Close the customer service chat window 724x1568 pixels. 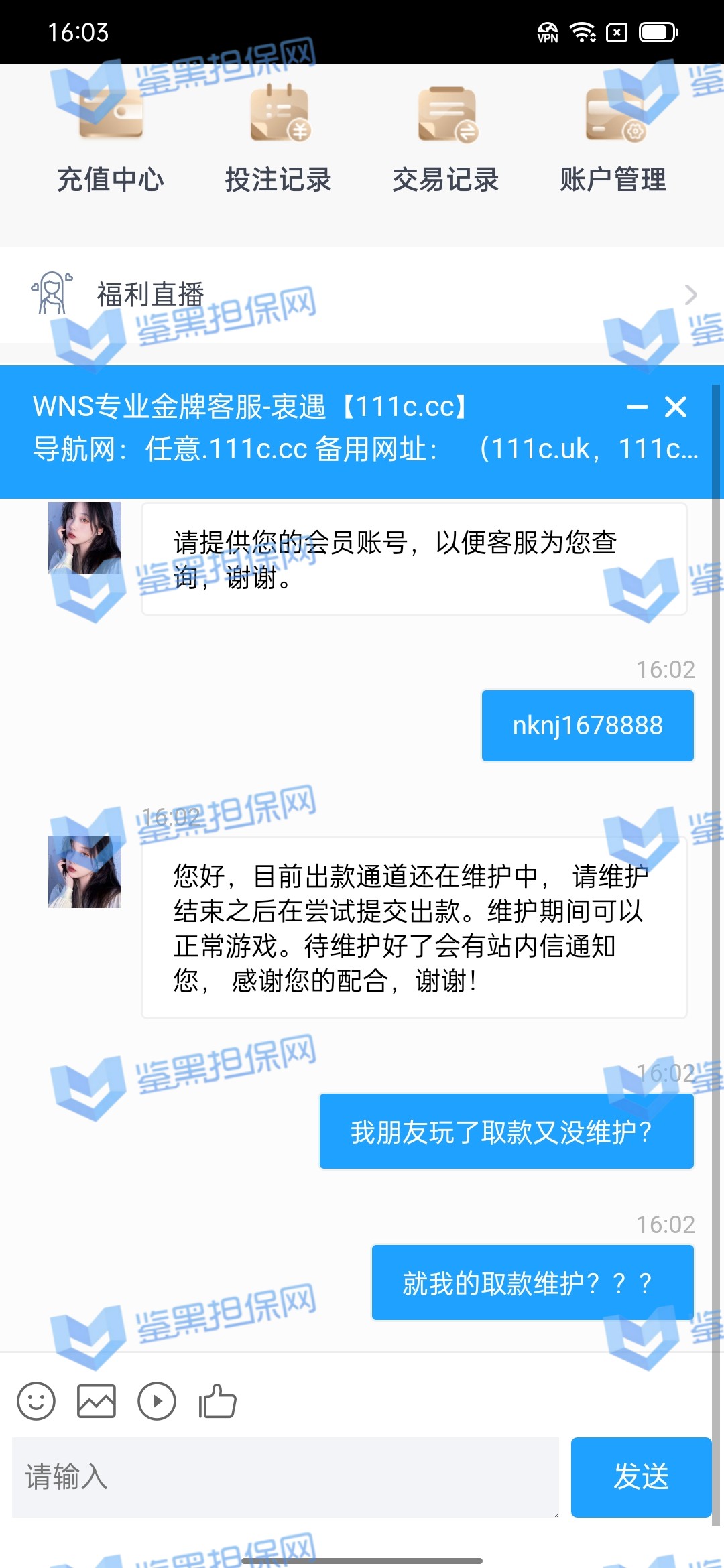(x=676, y=407)
